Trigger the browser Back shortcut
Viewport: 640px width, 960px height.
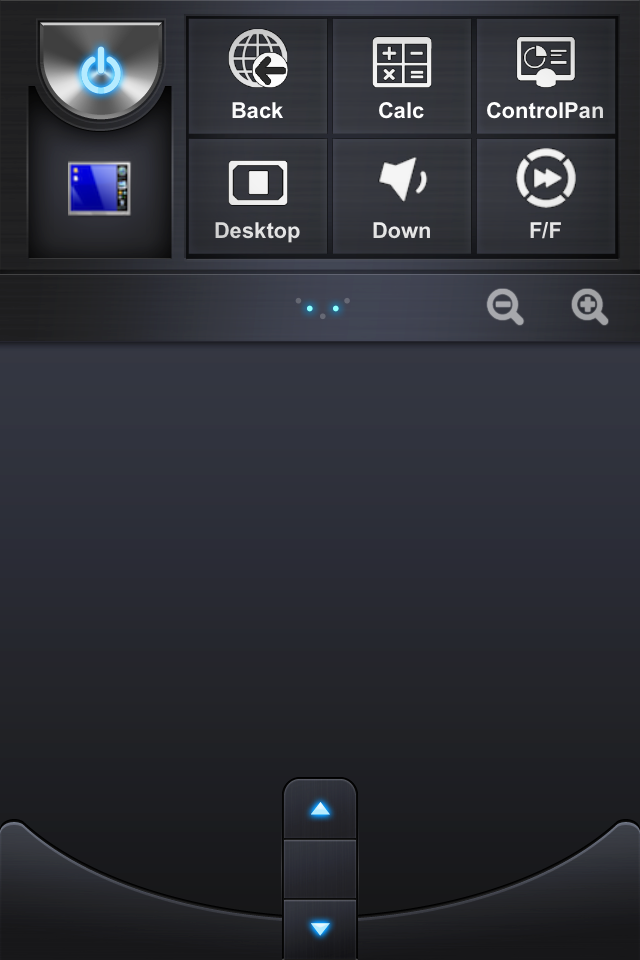tap(258, 76)
